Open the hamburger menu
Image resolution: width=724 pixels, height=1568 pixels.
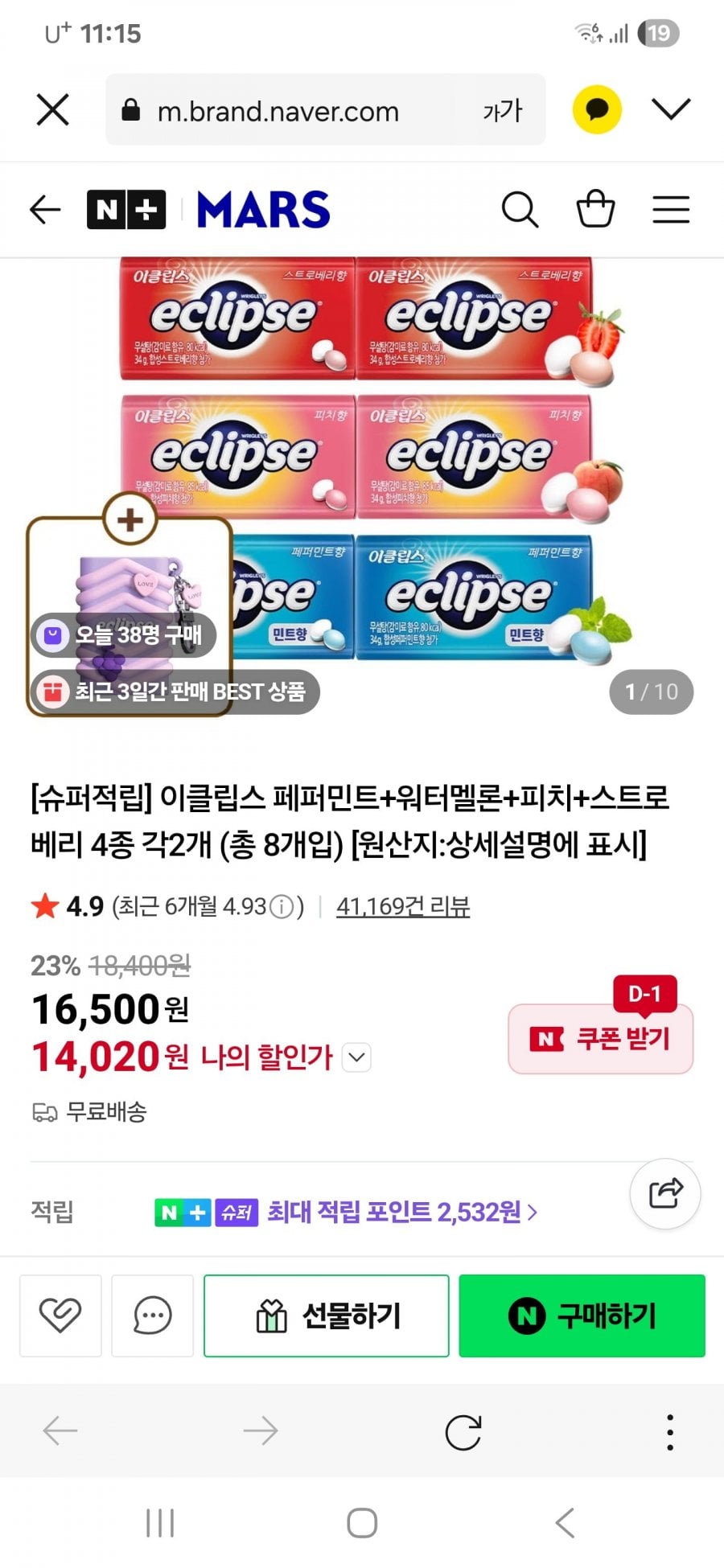tap(671, 210)
